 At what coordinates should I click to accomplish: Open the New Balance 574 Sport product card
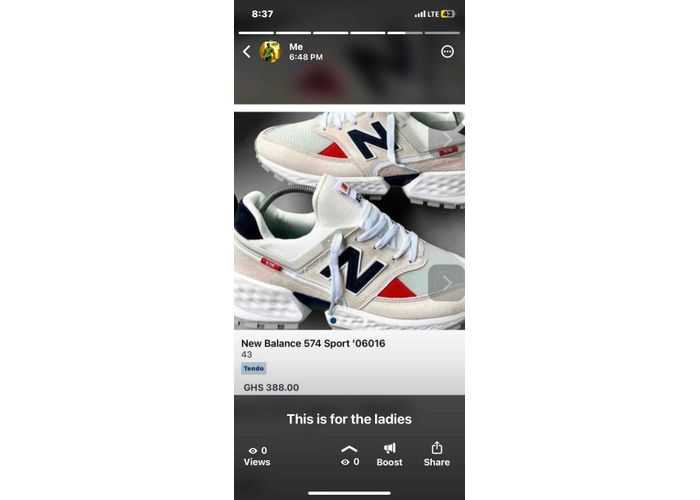pos(349,363)
